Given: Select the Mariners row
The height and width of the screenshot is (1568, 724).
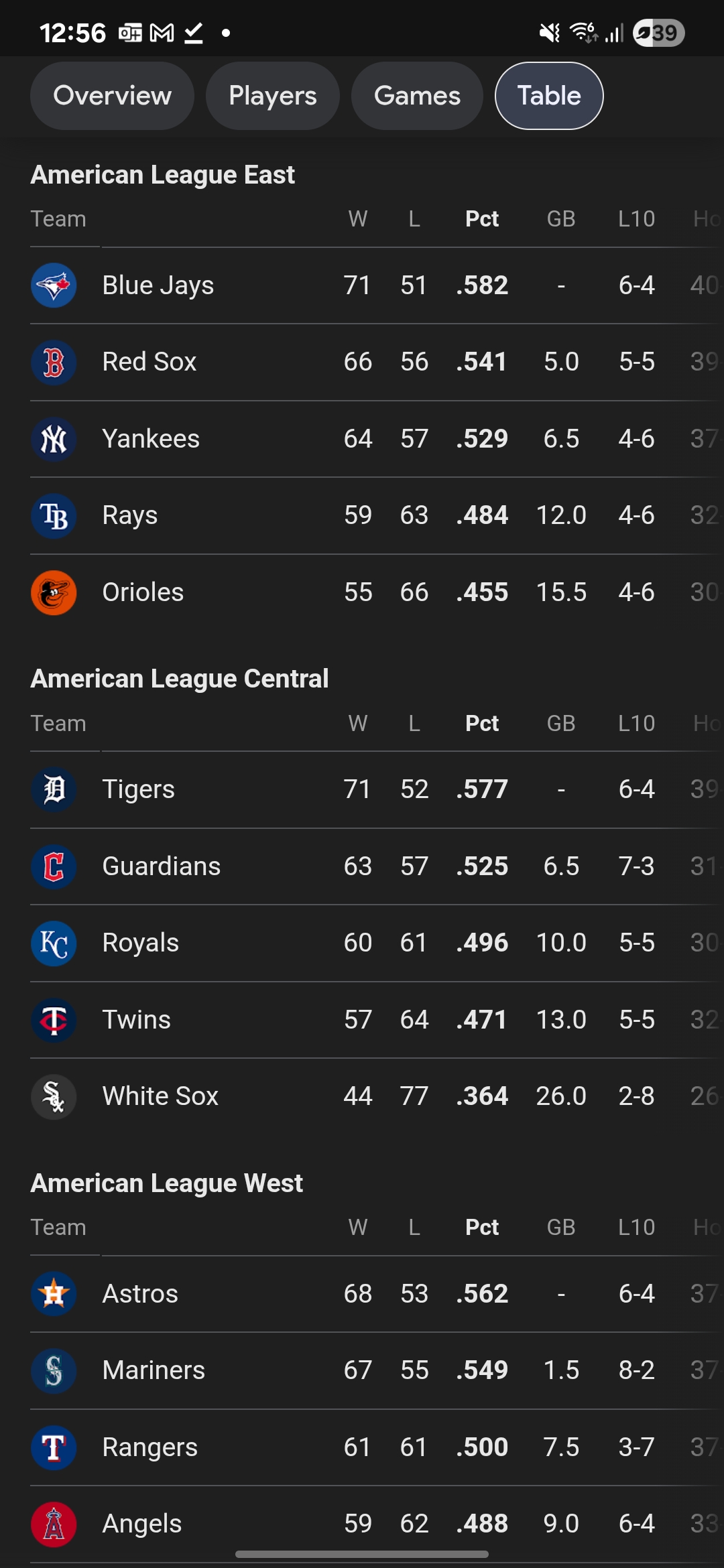Looking at the screenshot, I should [377, 1370].
